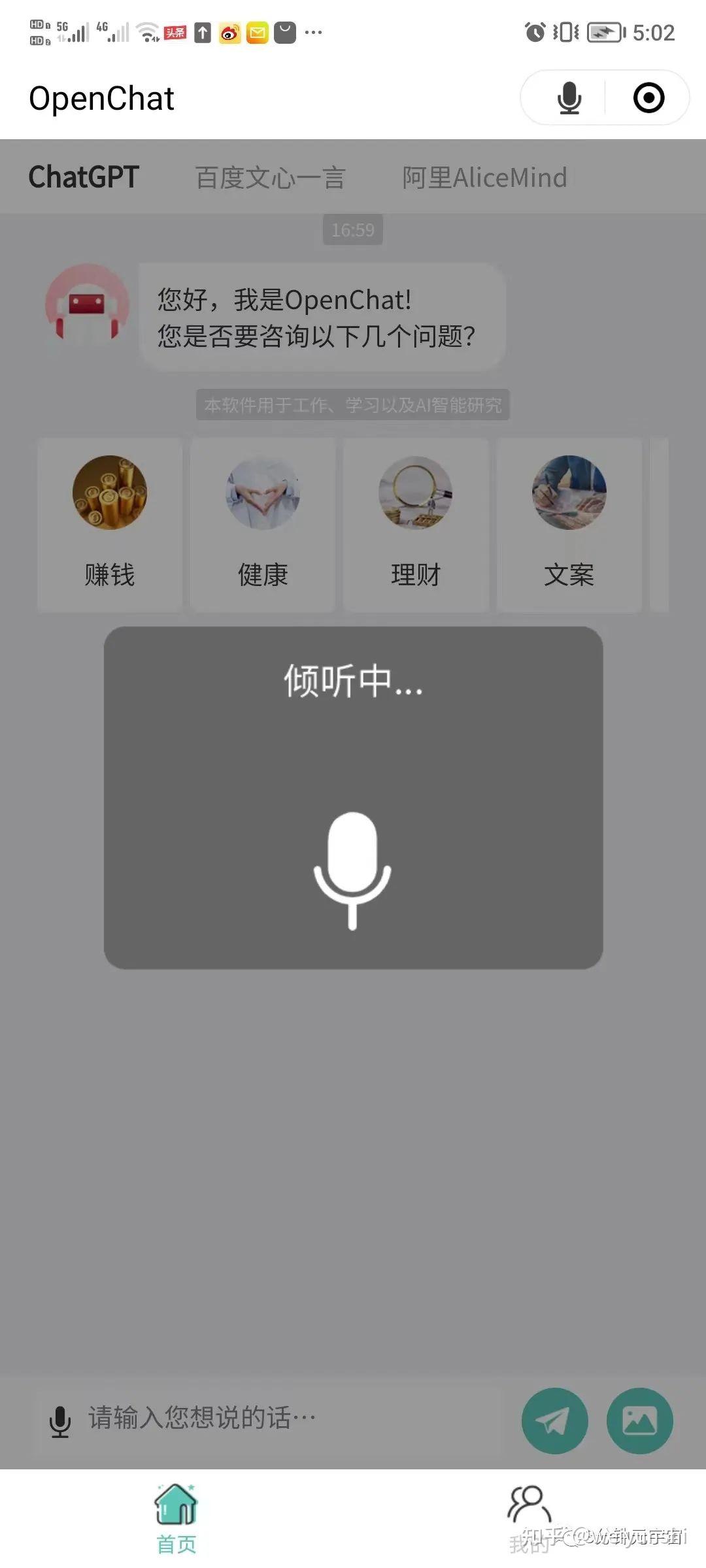Open the 赚钱 money-making topic card
The image size is (706, 1568).
coord(109,523)
